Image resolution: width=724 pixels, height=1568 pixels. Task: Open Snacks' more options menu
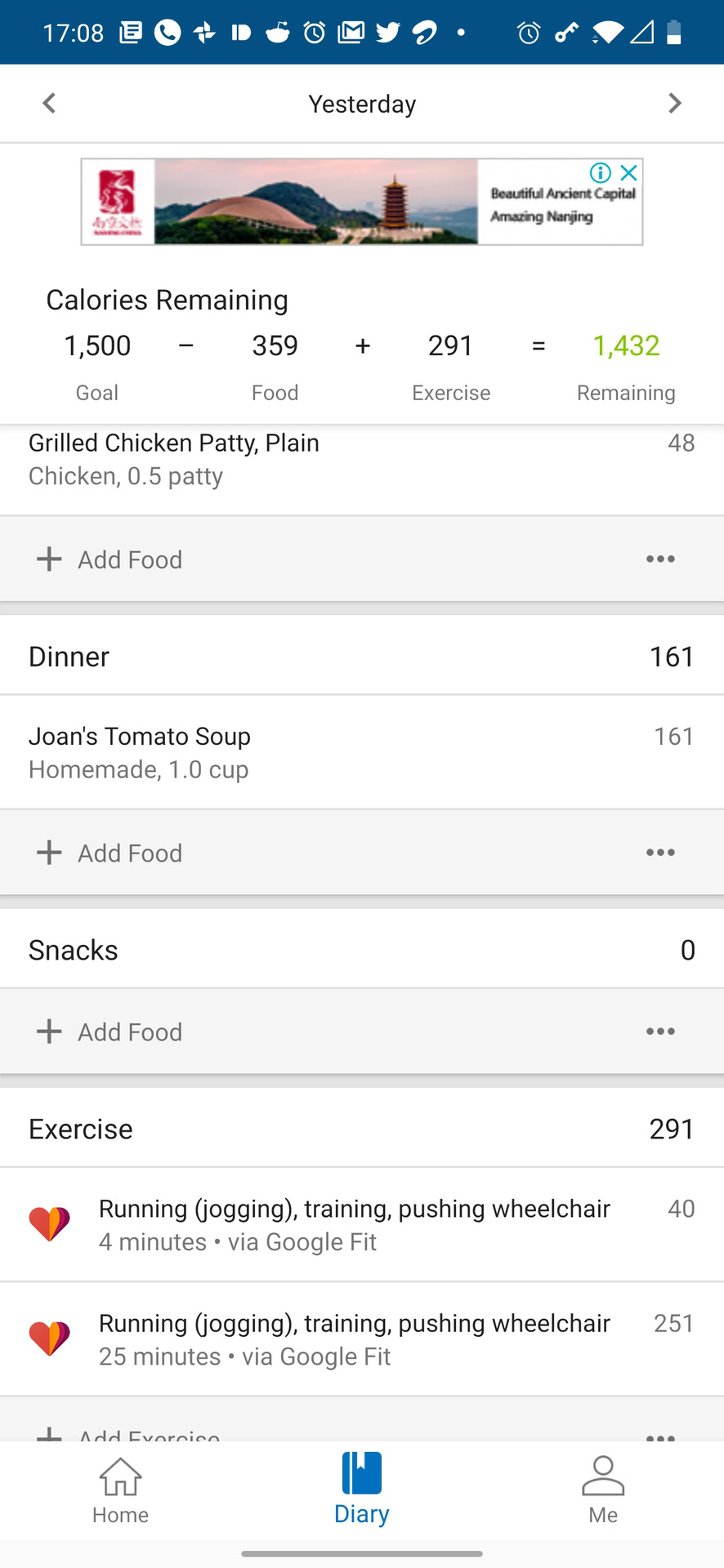click(660, 1031)
